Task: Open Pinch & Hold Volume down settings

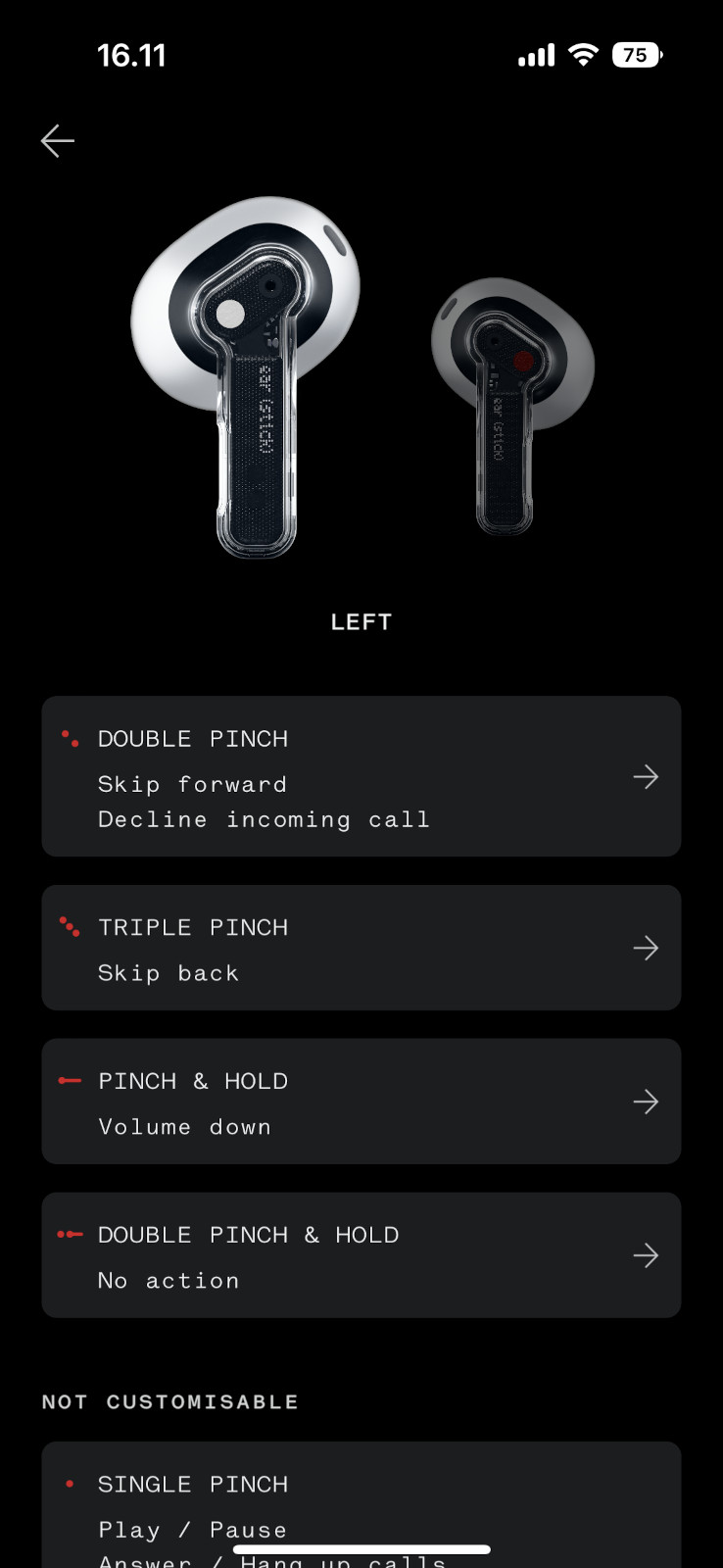Action: tap(361, 1102)
